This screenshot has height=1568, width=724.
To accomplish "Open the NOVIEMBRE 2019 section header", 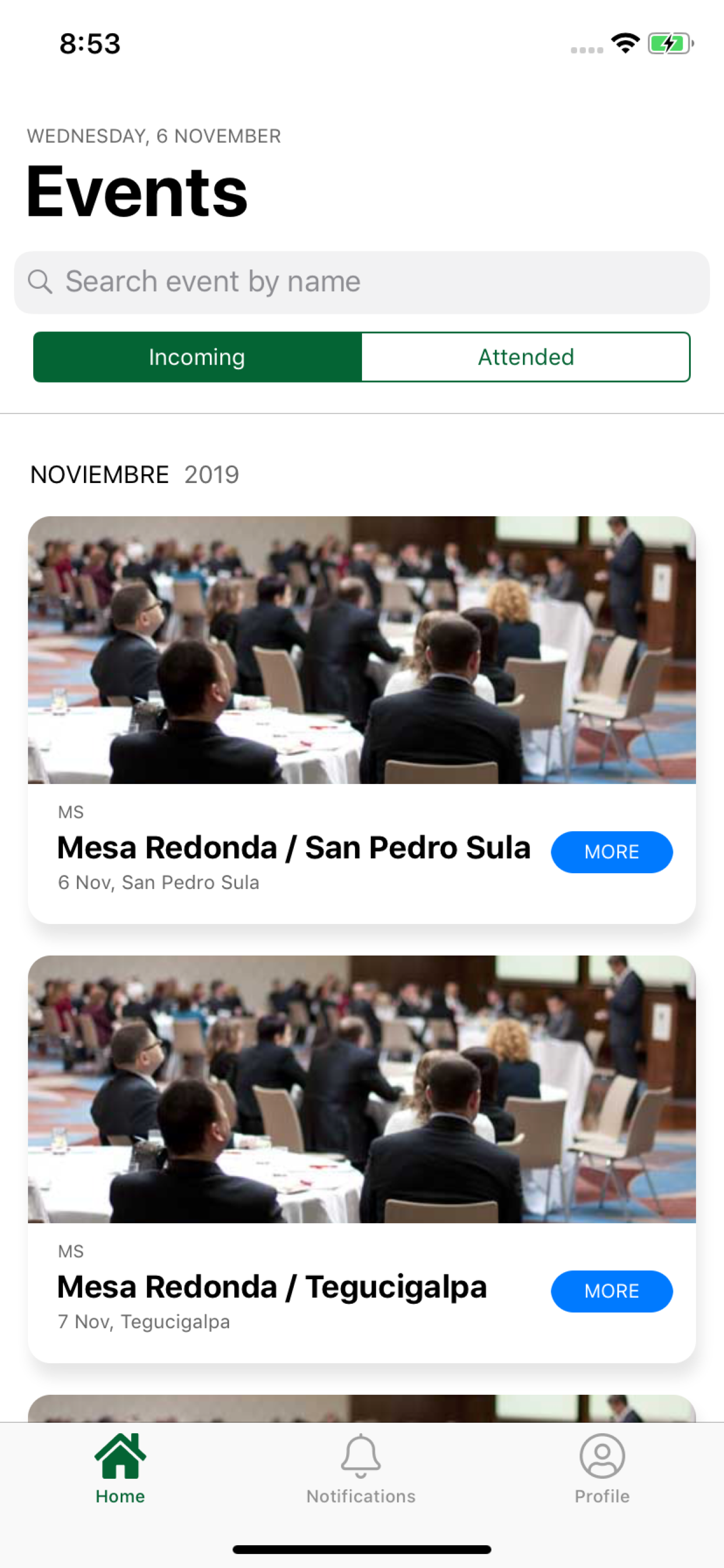I will click(x=134, y=474).
